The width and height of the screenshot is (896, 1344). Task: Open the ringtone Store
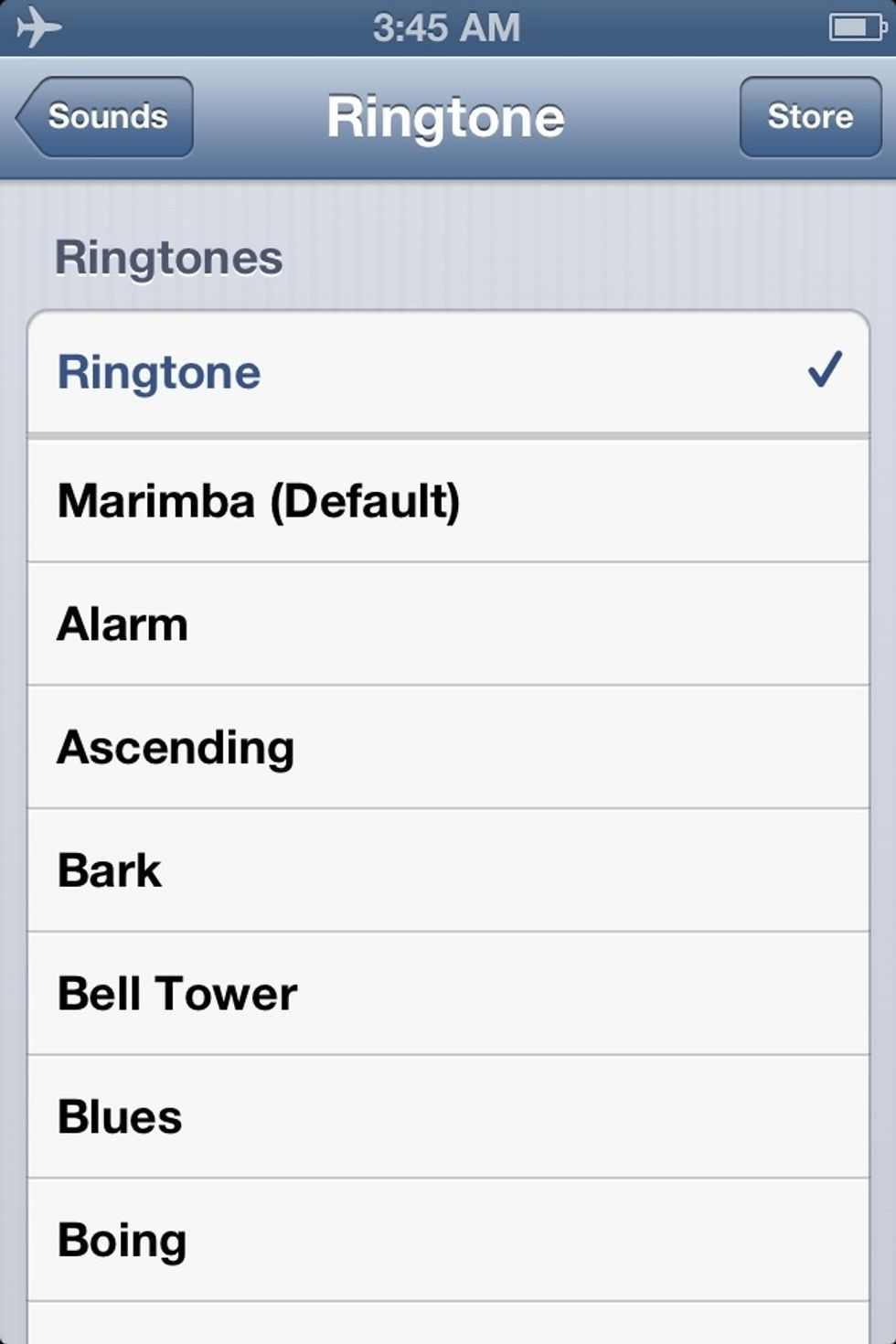808,116
